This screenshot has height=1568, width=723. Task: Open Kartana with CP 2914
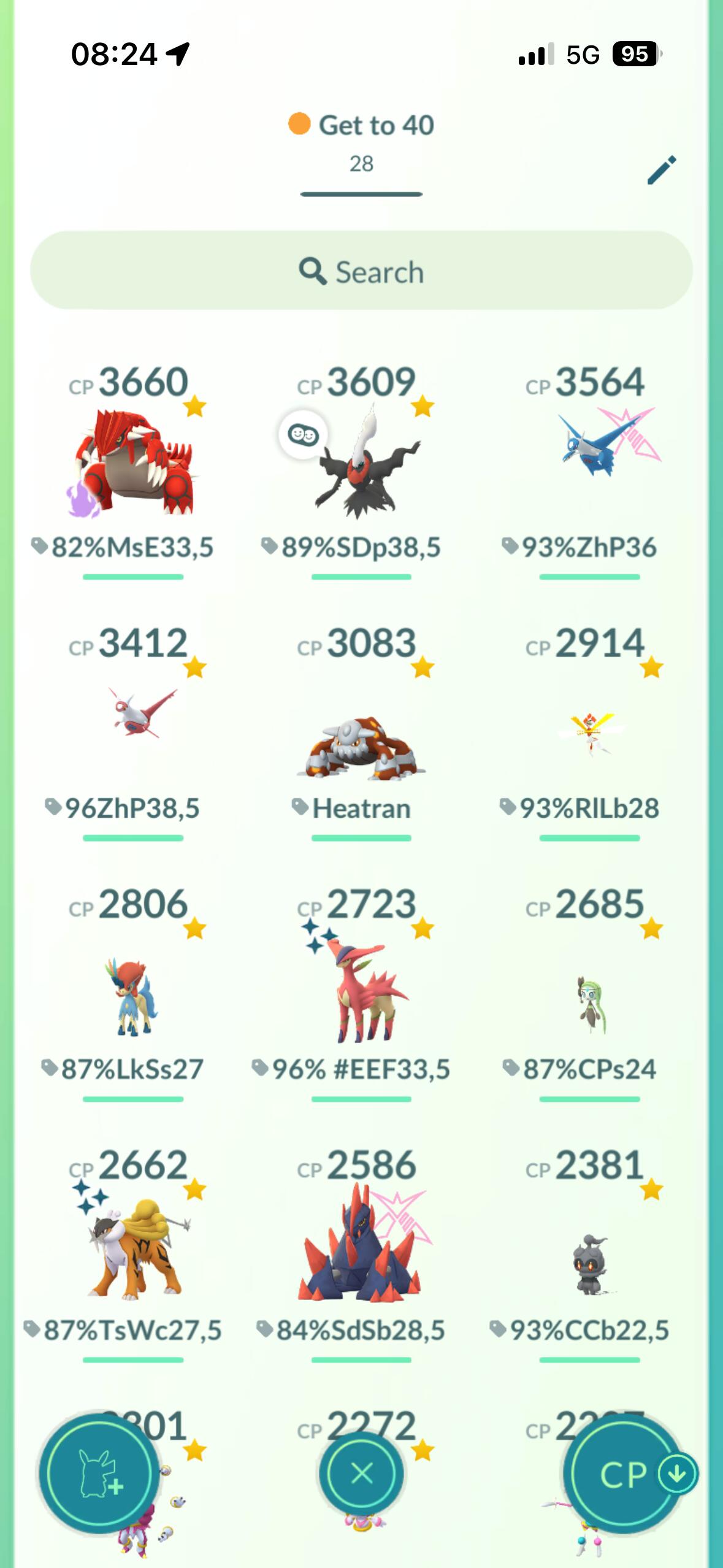[x=589, y=733]
